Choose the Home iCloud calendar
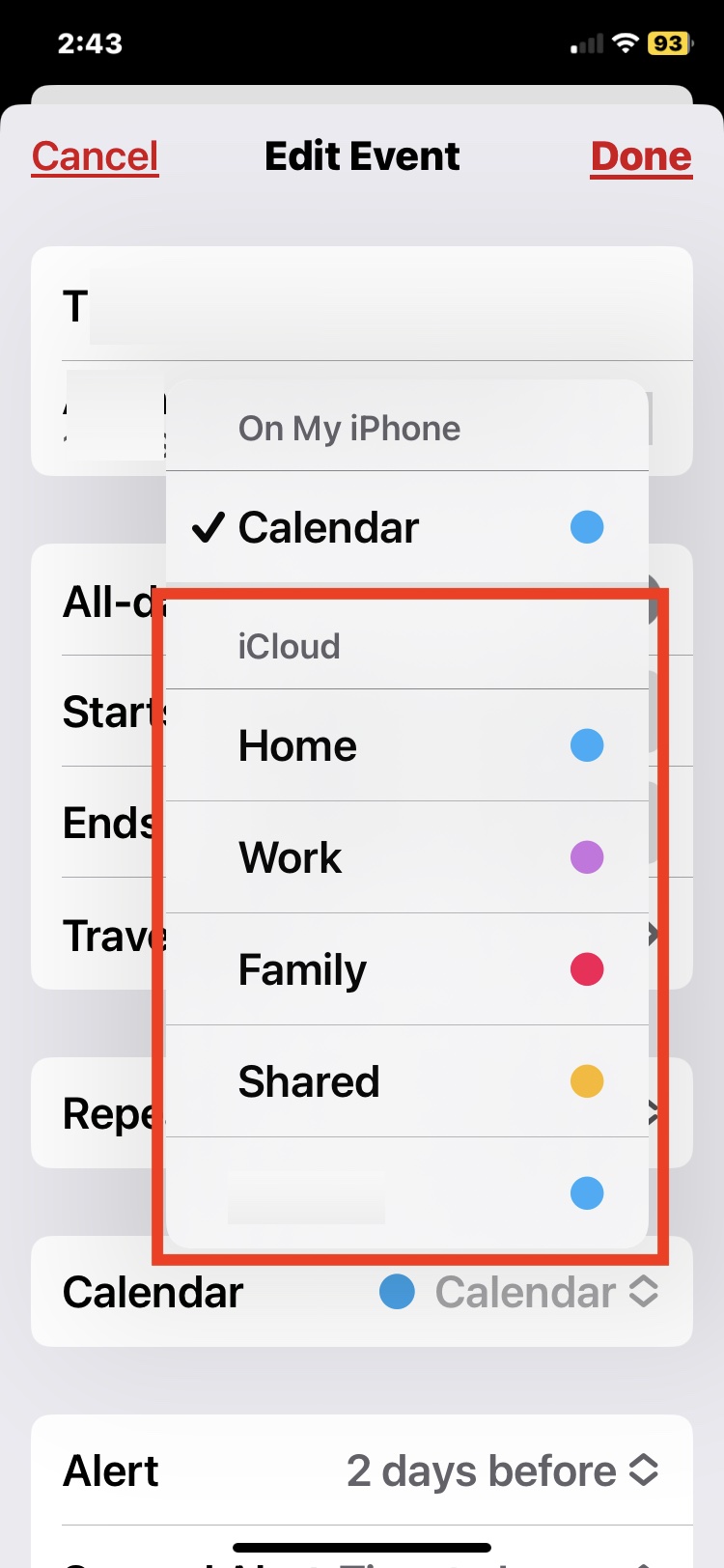Screen dimensions: 724x1568 pos(405,745)
